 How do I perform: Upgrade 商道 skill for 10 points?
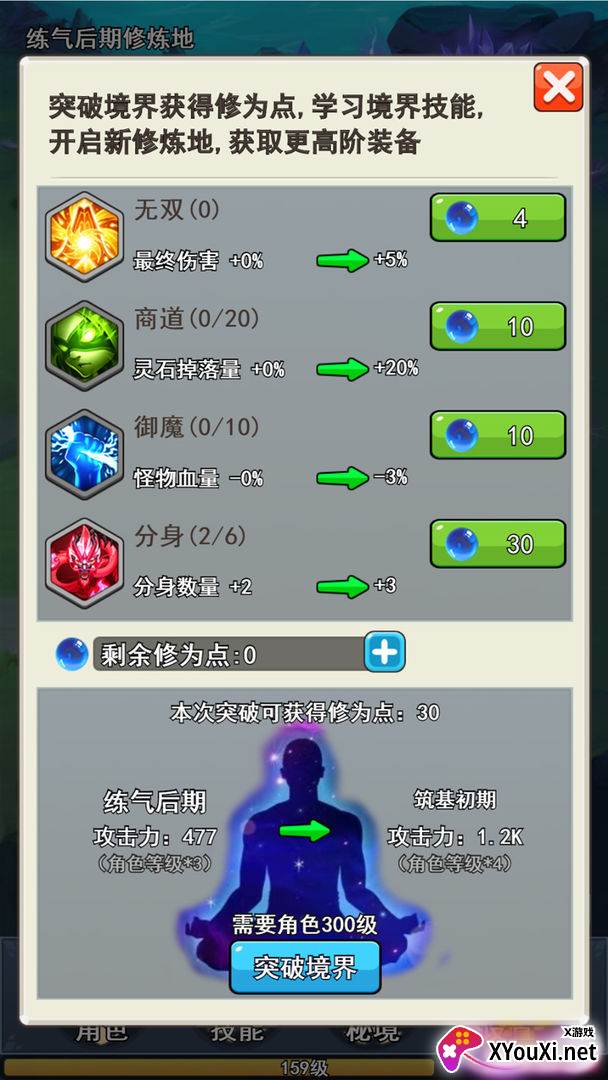(498, 326)
